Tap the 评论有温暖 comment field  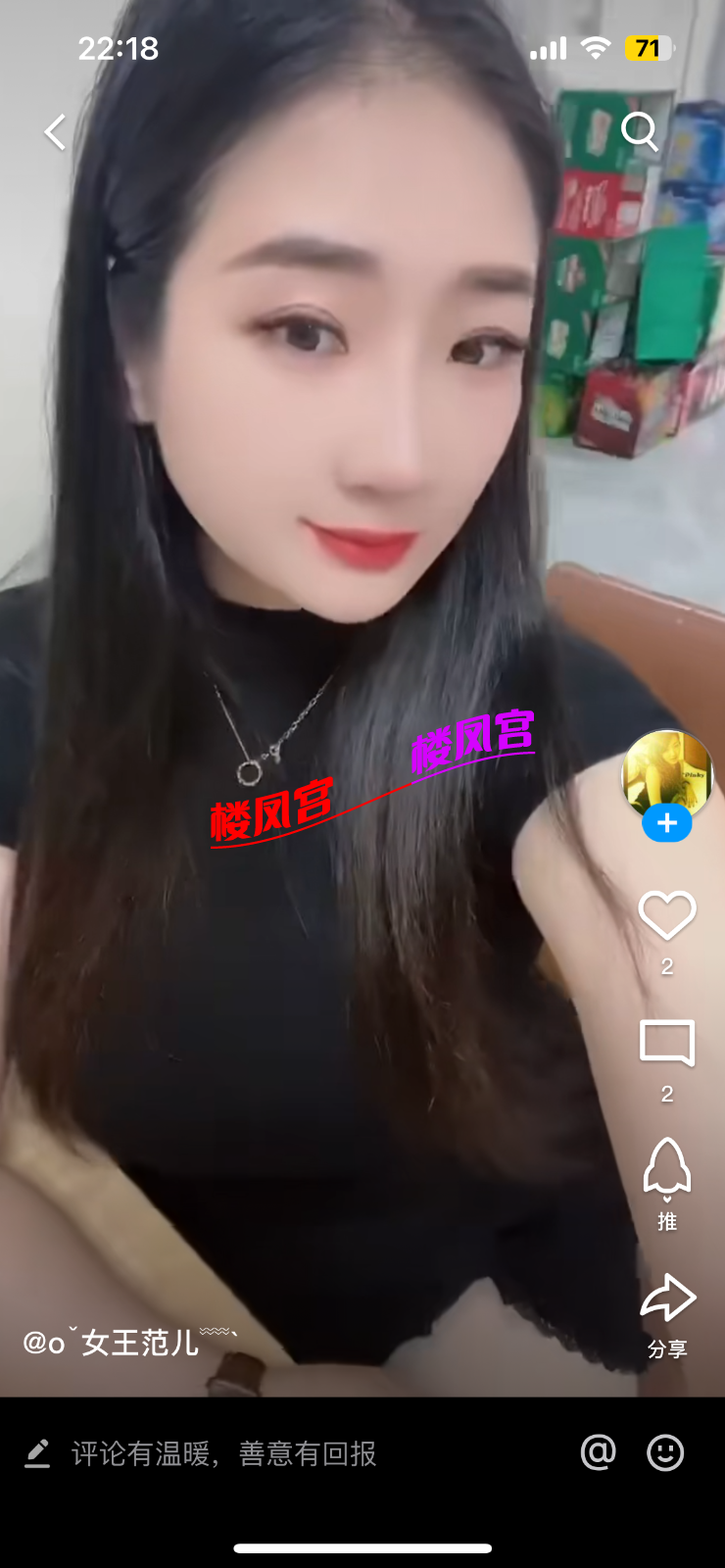click(x=223, y=1453)
